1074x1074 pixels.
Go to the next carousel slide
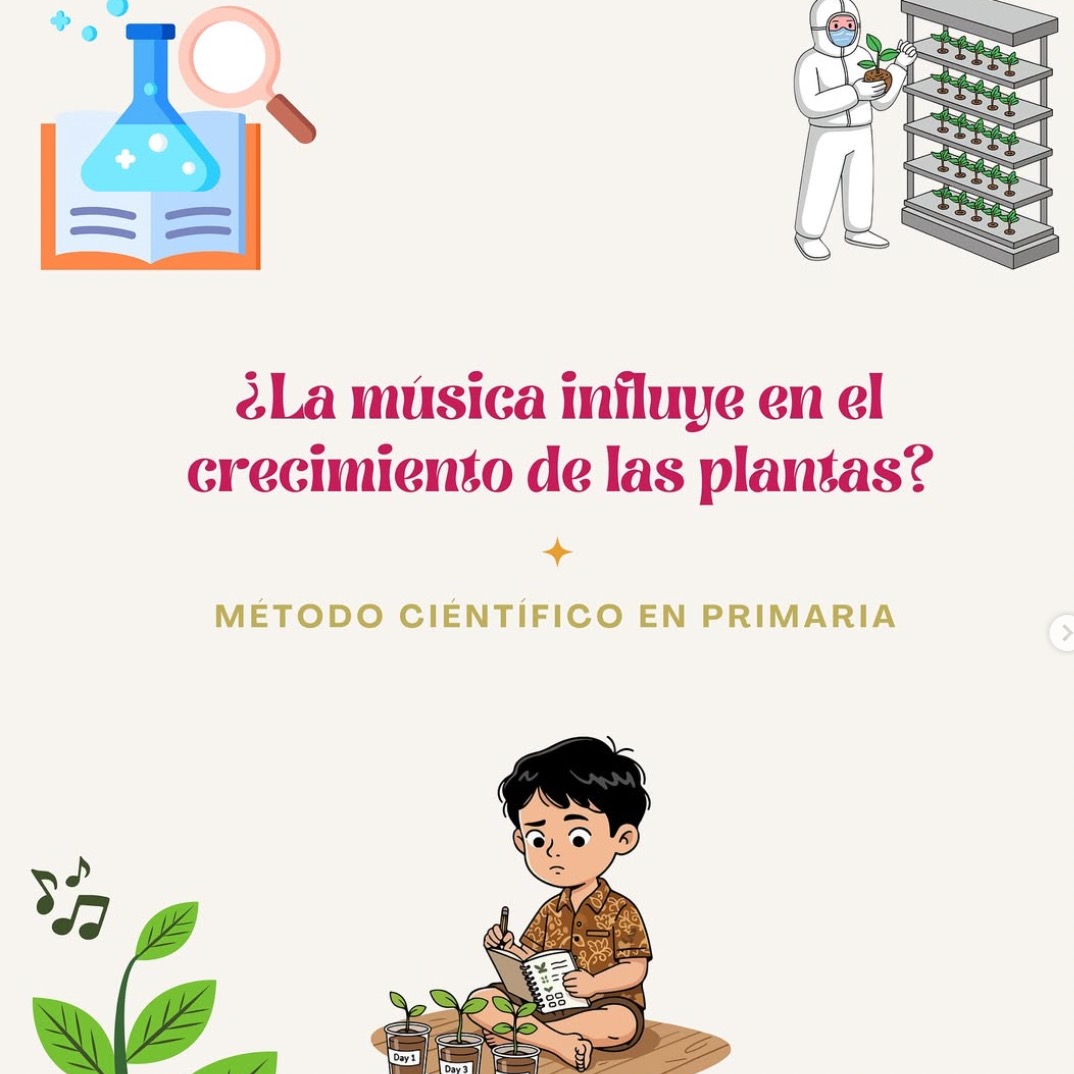pyautogui.click(x=1064, y=633)
